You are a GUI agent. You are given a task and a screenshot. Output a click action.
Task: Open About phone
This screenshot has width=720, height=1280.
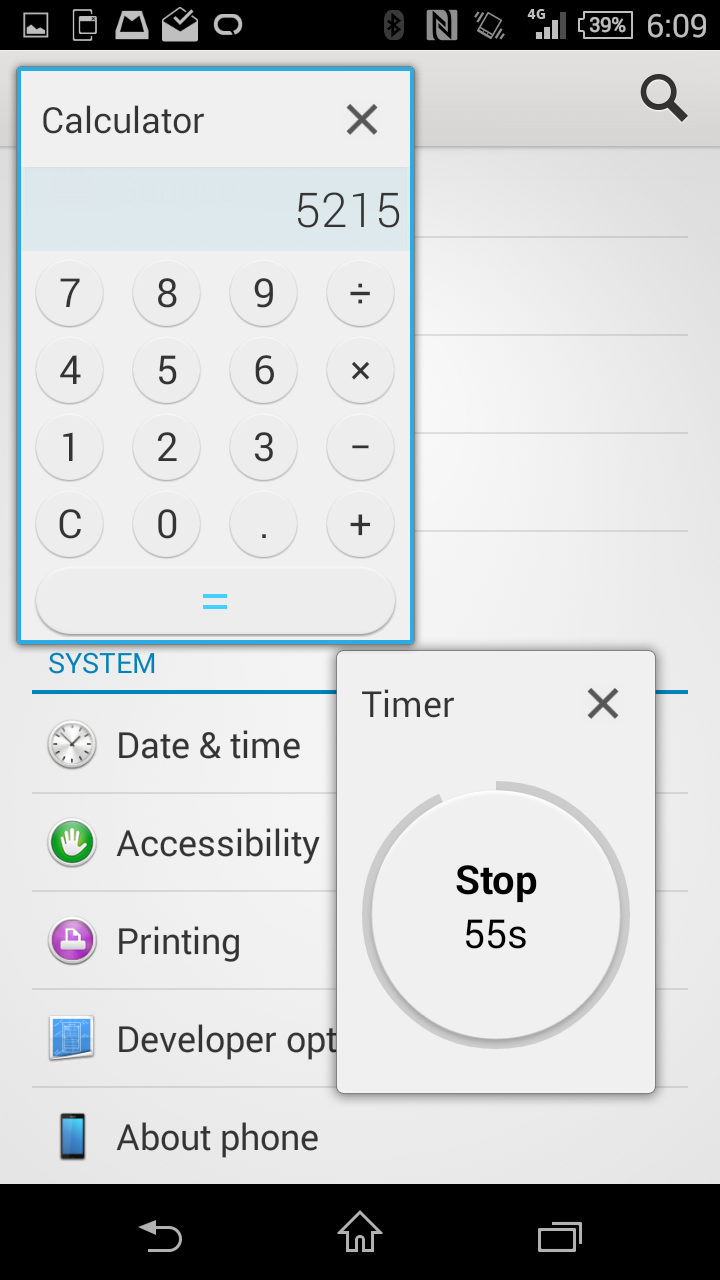tap(217, 1137)
